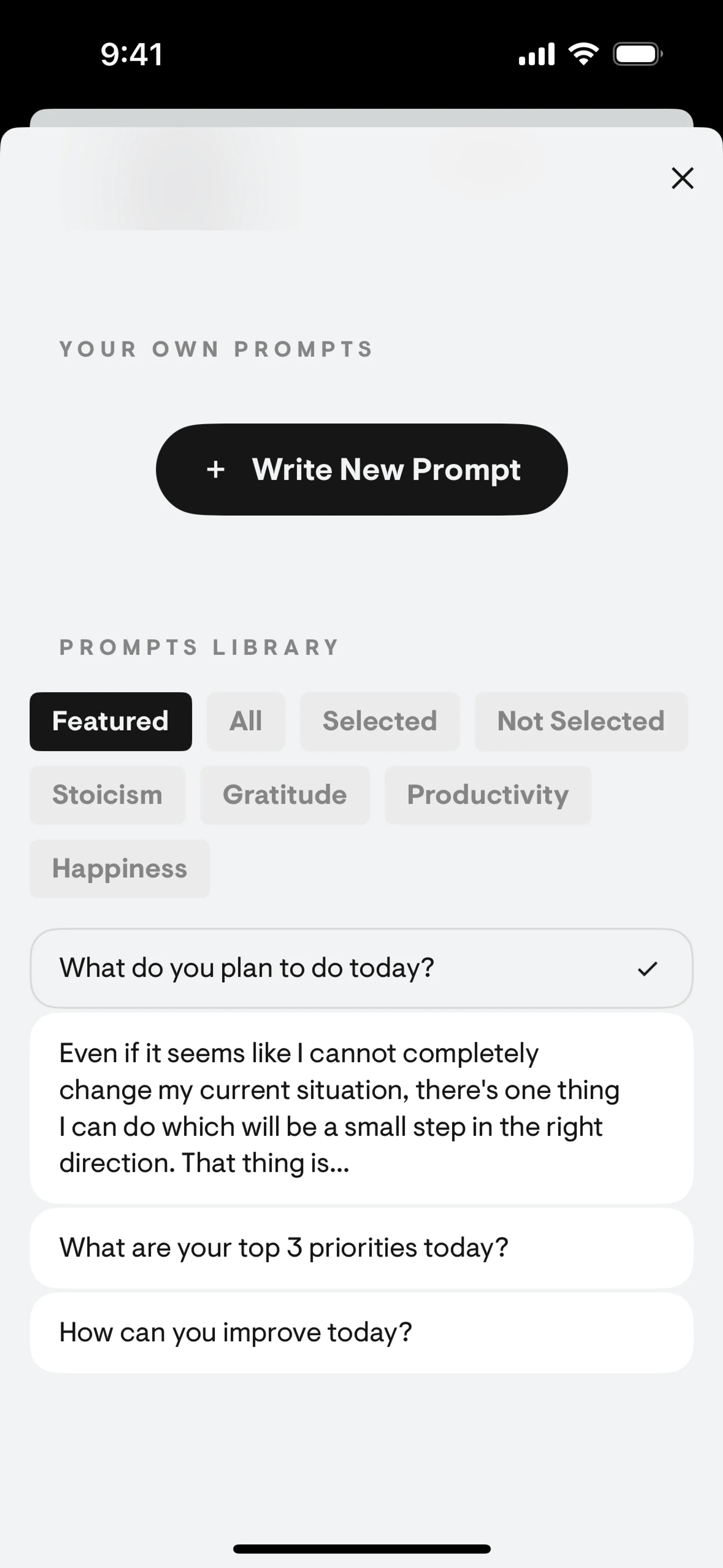Switch to the All prompts filter

point(246,721)
